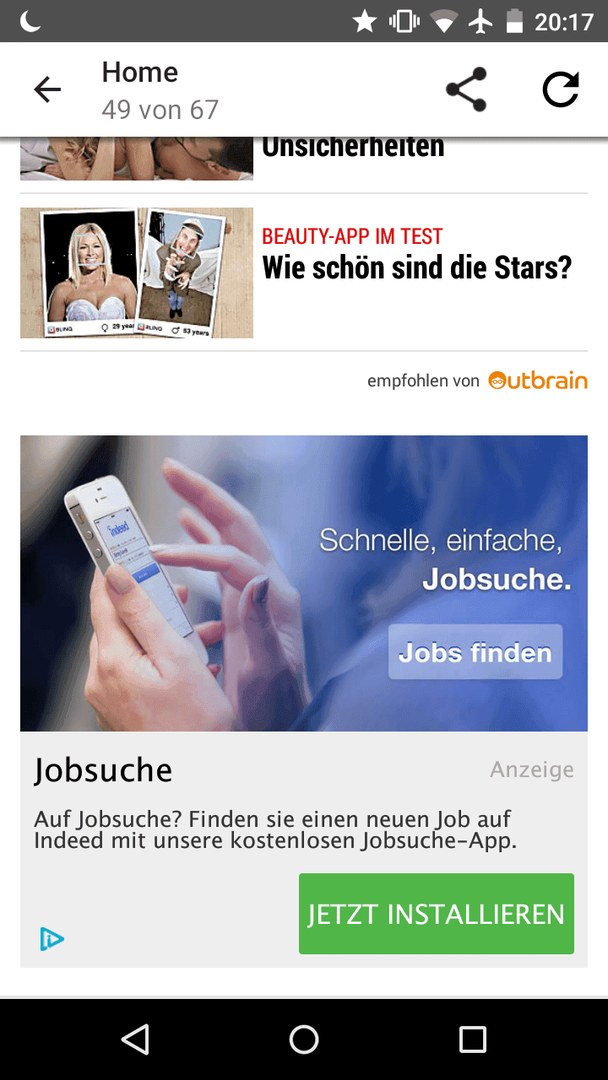Go back using the app bar arrow
The image size is (608, 1080).
pos(47,90)
